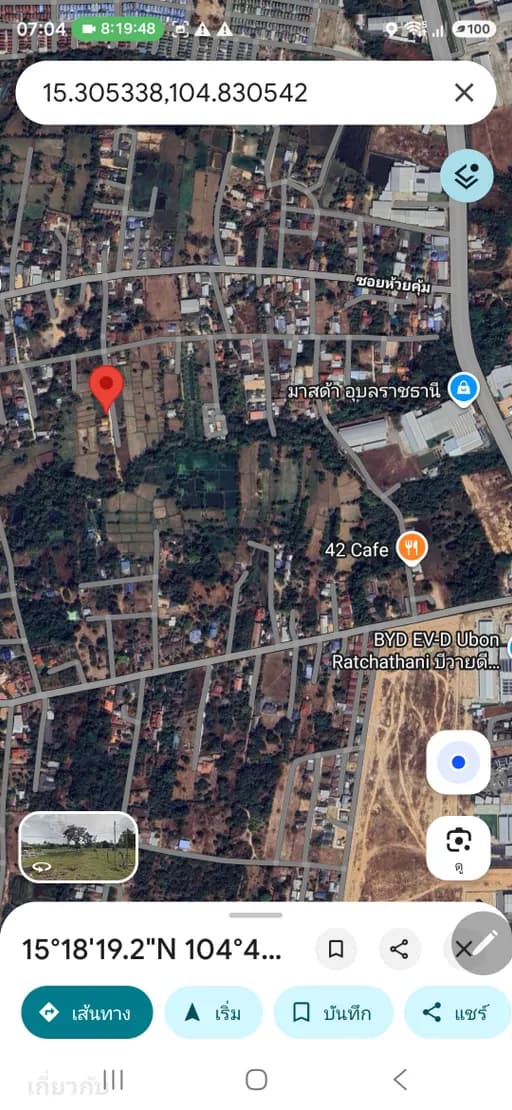
Task: Save the place with บันทึก chip
Action: (x=333, y=1012)
